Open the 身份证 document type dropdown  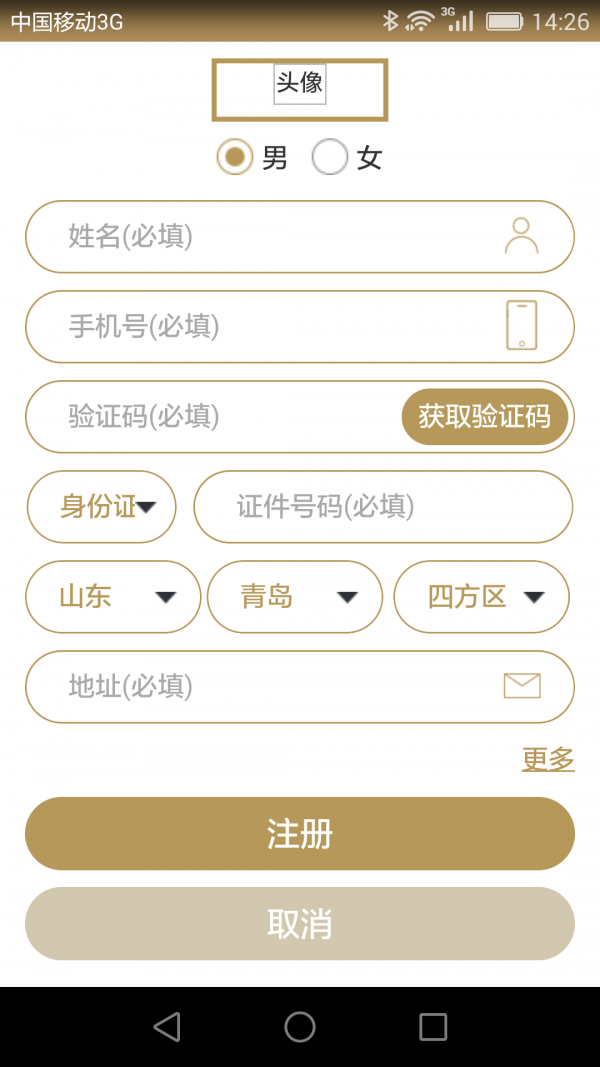[x=101, y=507]
